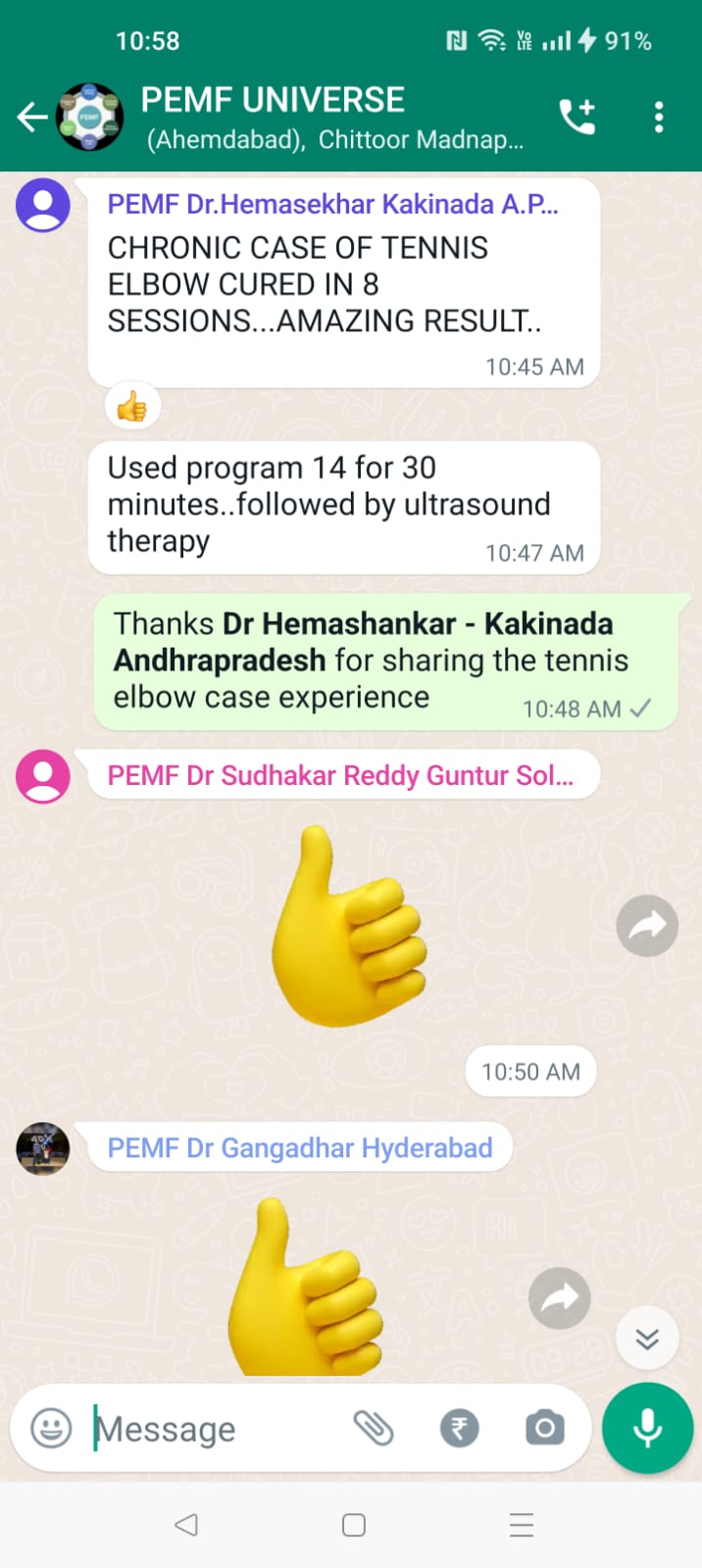
Task: Open the camera to send a photo
Action: coord(545,1428)
